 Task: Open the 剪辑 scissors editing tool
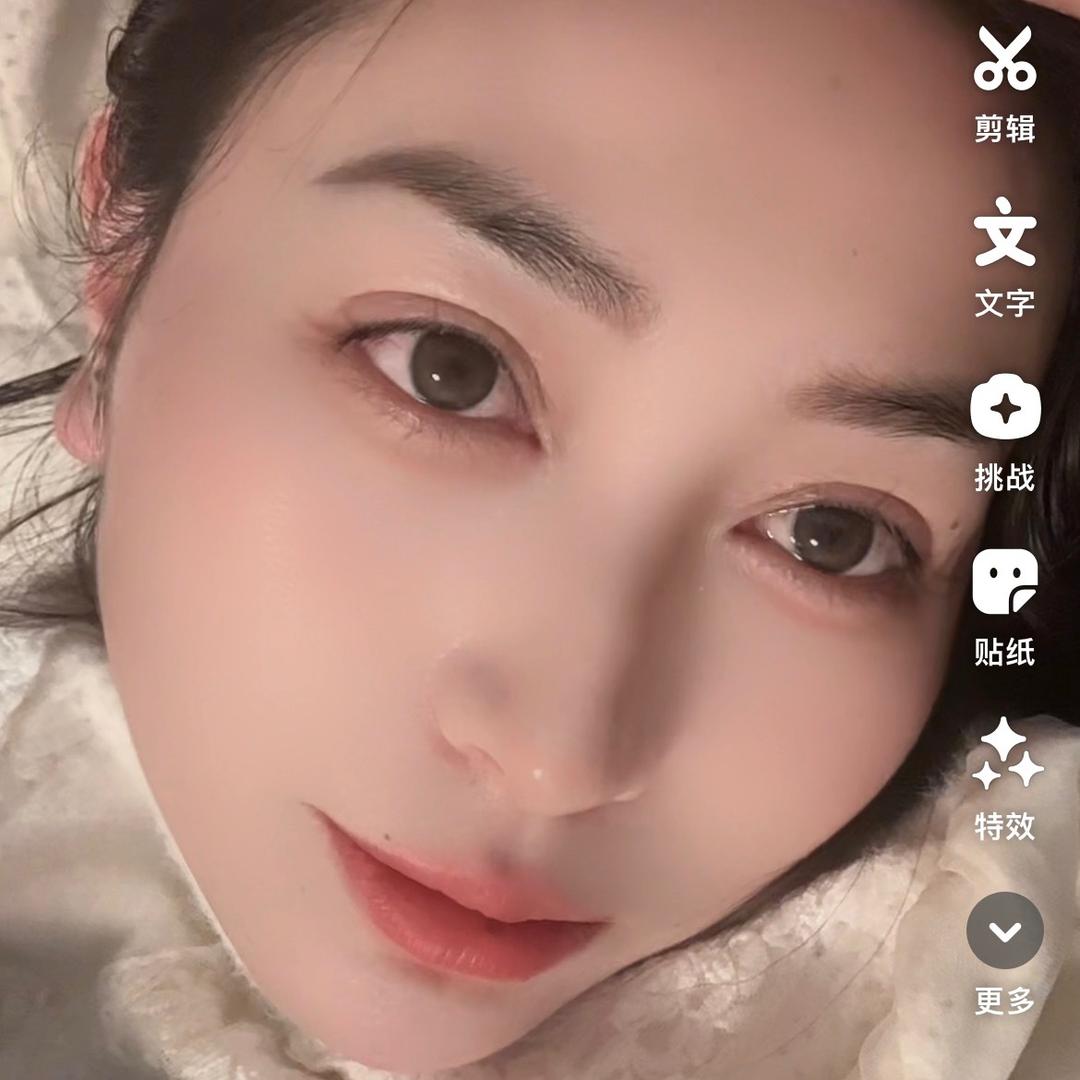tap(1005, 58)
